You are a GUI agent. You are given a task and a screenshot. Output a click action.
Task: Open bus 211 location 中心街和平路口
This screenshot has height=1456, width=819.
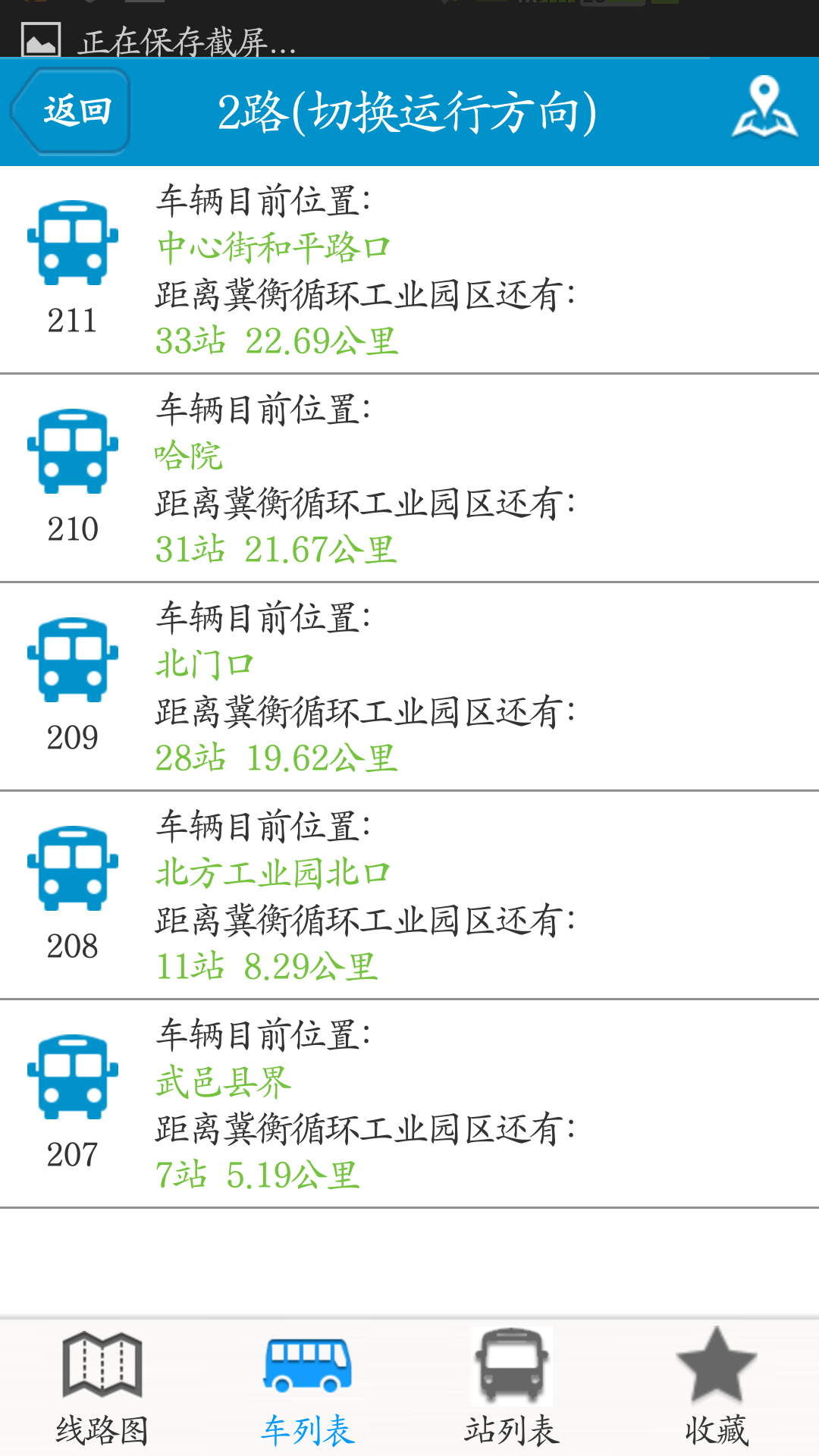[x=275, y=246]
